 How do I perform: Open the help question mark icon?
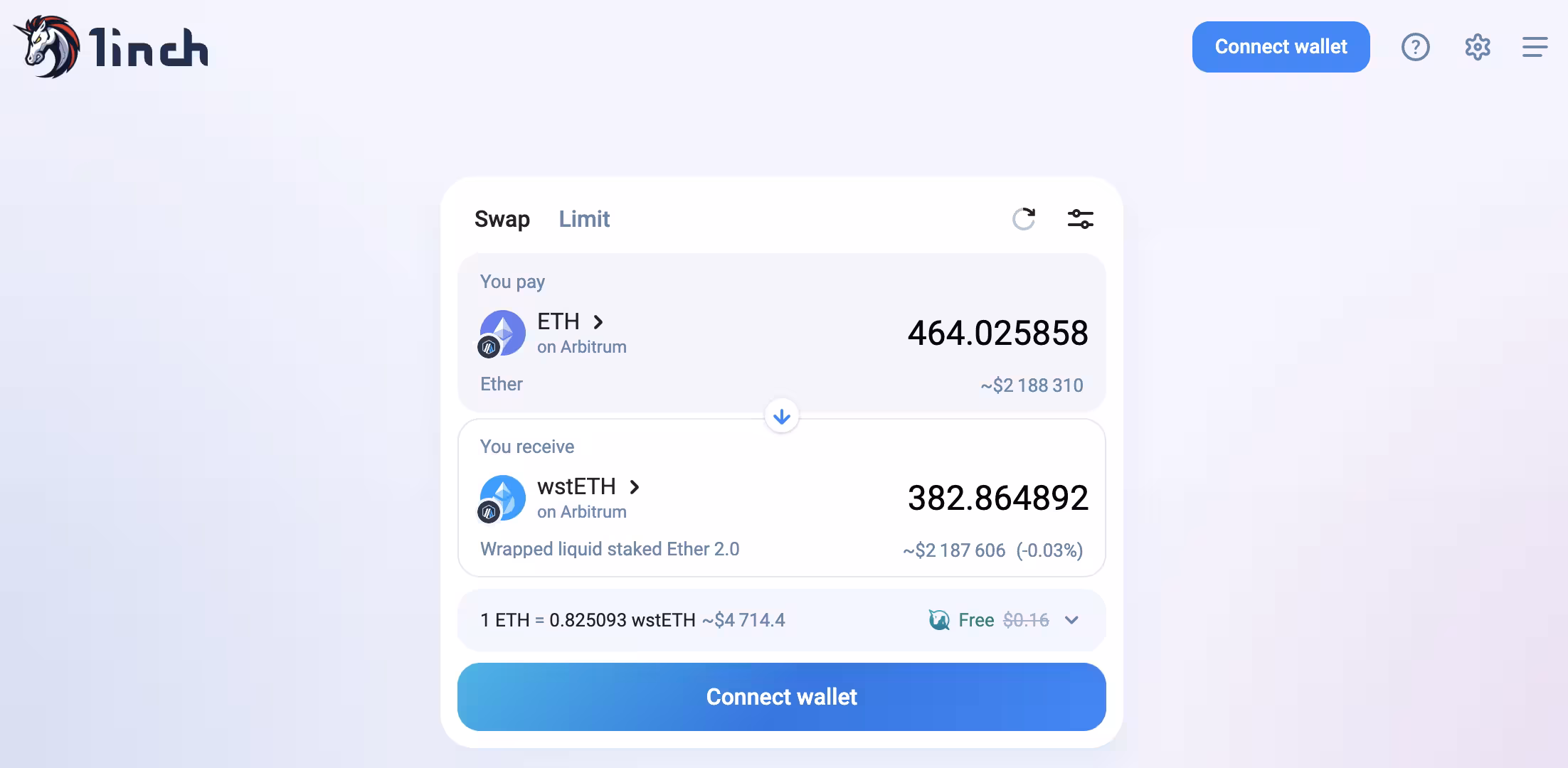pos(1415,47)
